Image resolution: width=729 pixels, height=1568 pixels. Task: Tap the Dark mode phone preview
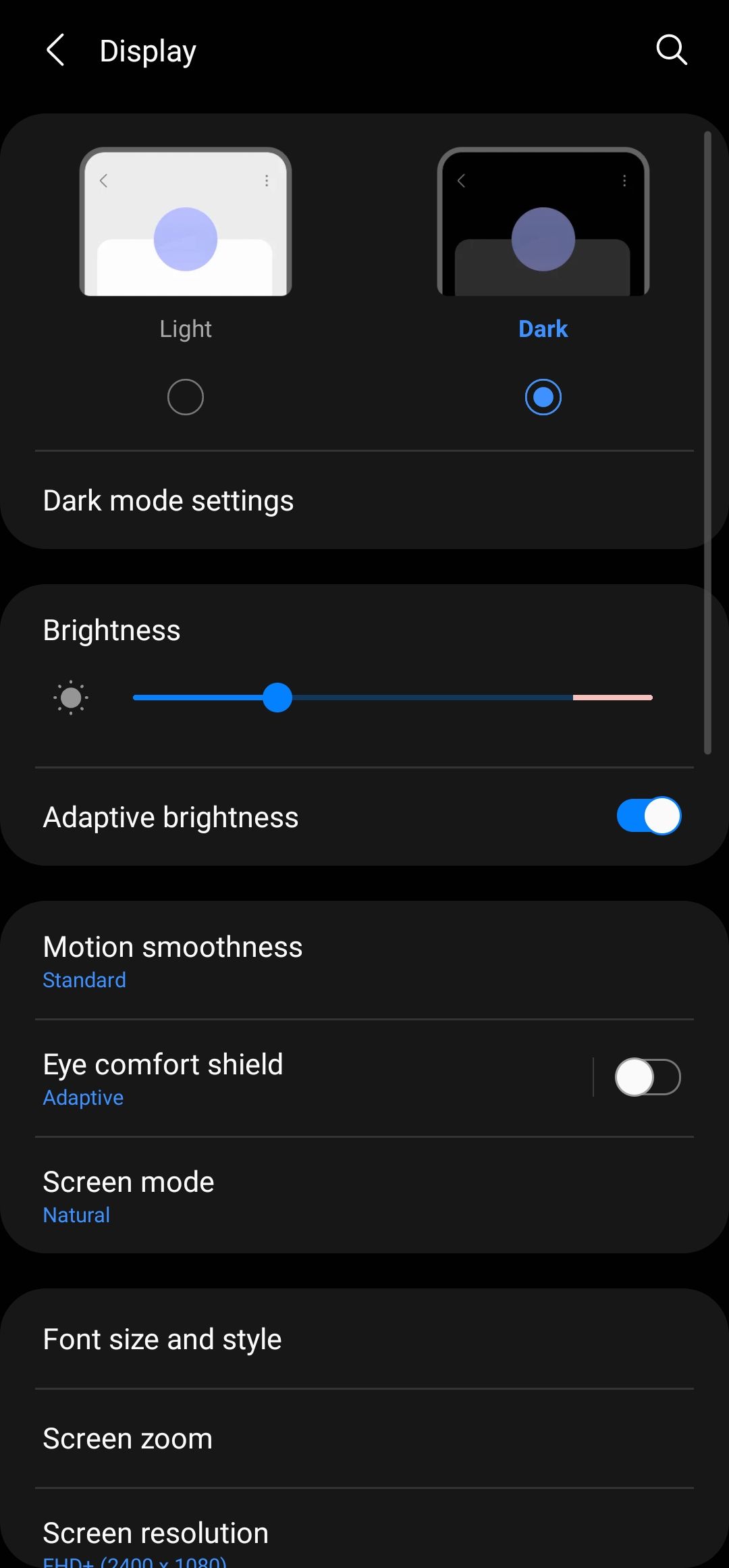(x=543, y=223)
